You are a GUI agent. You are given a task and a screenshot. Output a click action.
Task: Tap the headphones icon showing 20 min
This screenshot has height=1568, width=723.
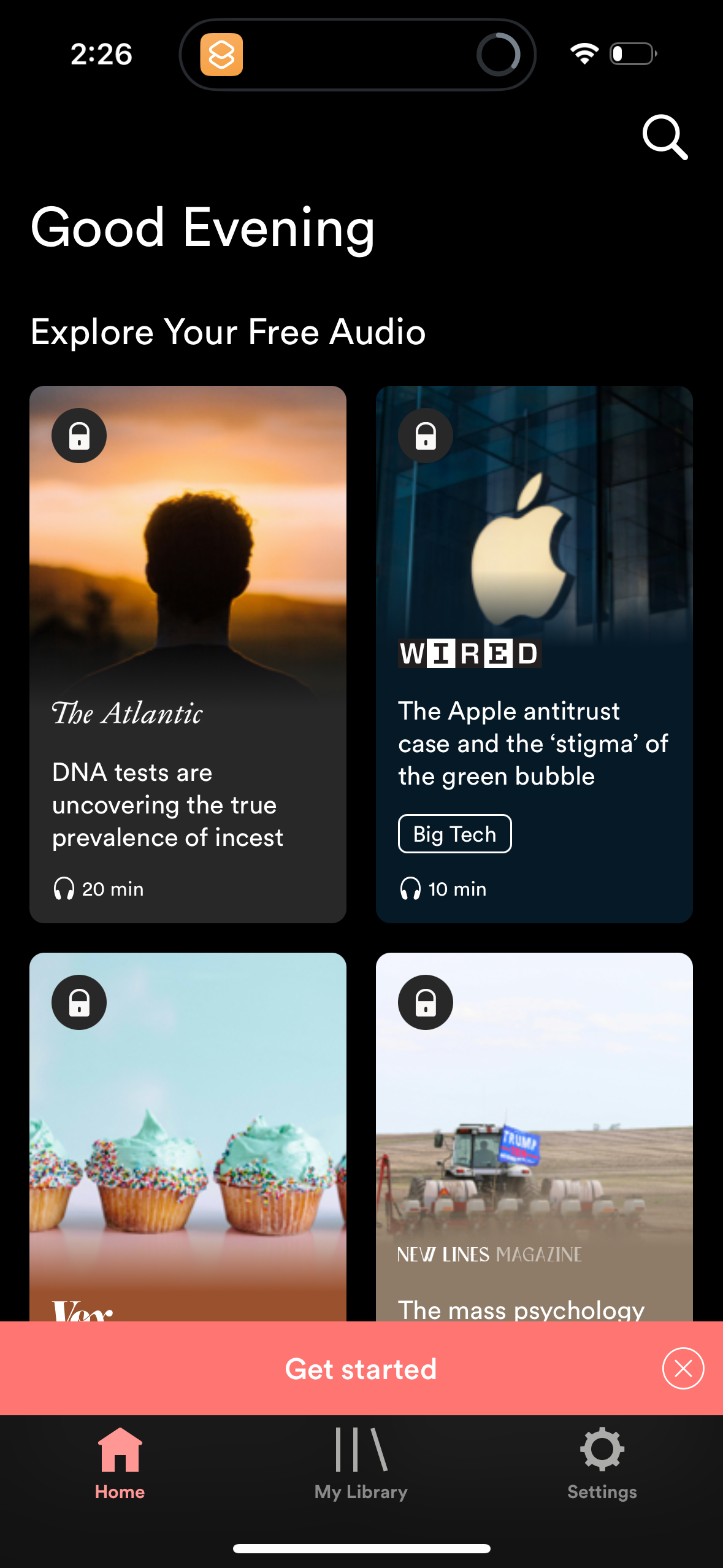tap(64, 888)
